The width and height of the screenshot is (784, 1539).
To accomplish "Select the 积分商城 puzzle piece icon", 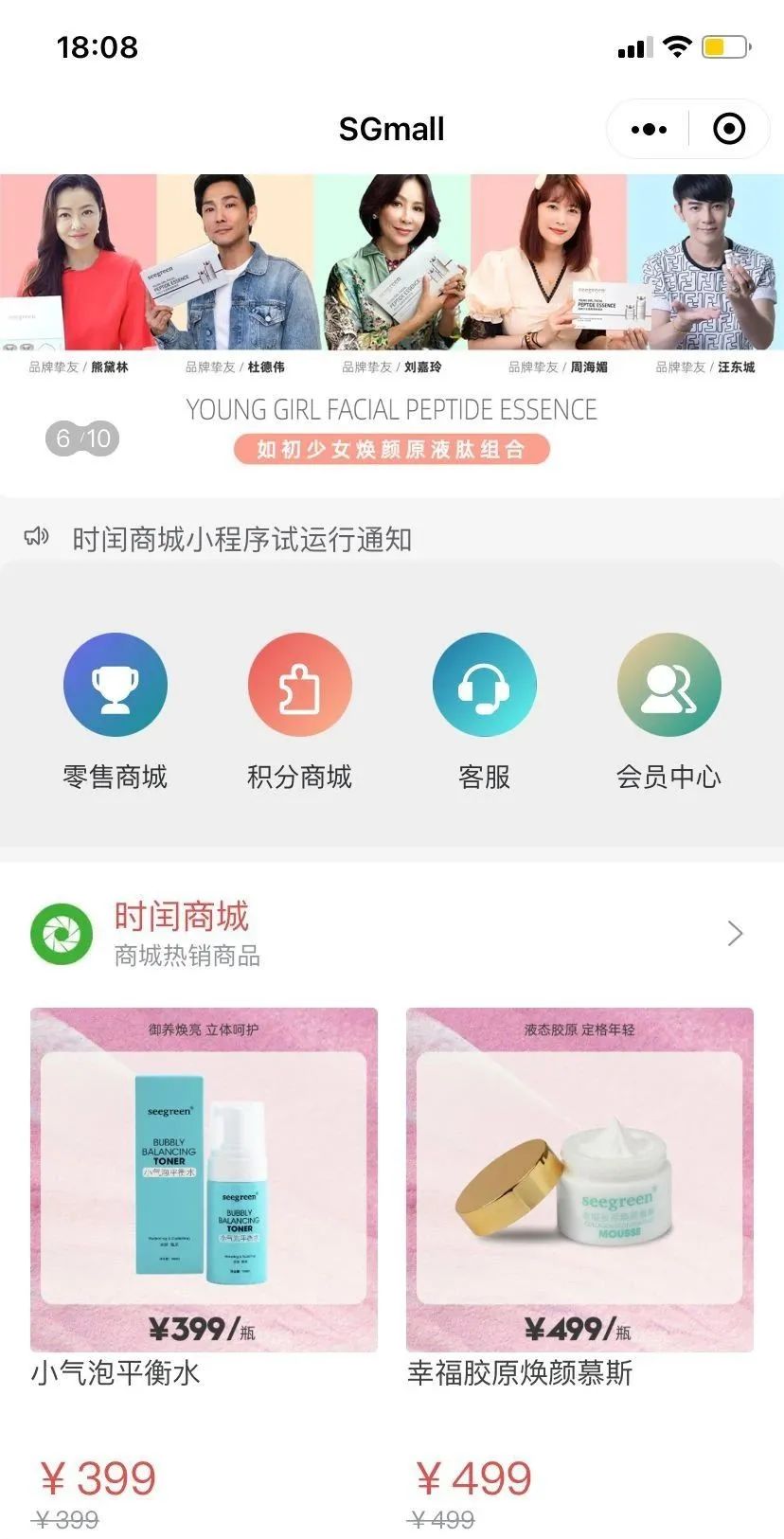I will click(x=299, y=684).
